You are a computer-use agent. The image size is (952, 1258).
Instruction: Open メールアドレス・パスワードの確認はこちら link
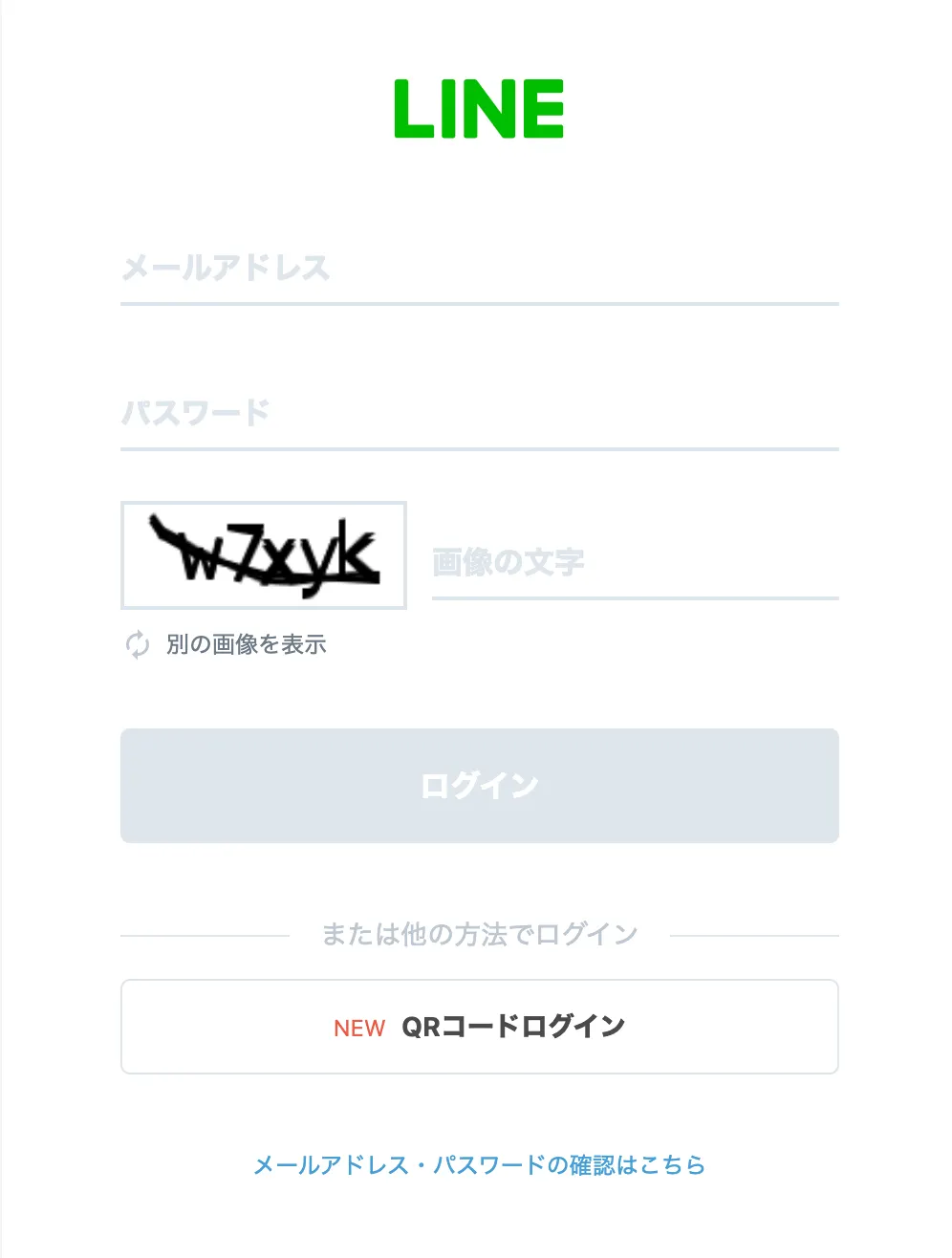pyautogui.click(x=479, y=1165)
